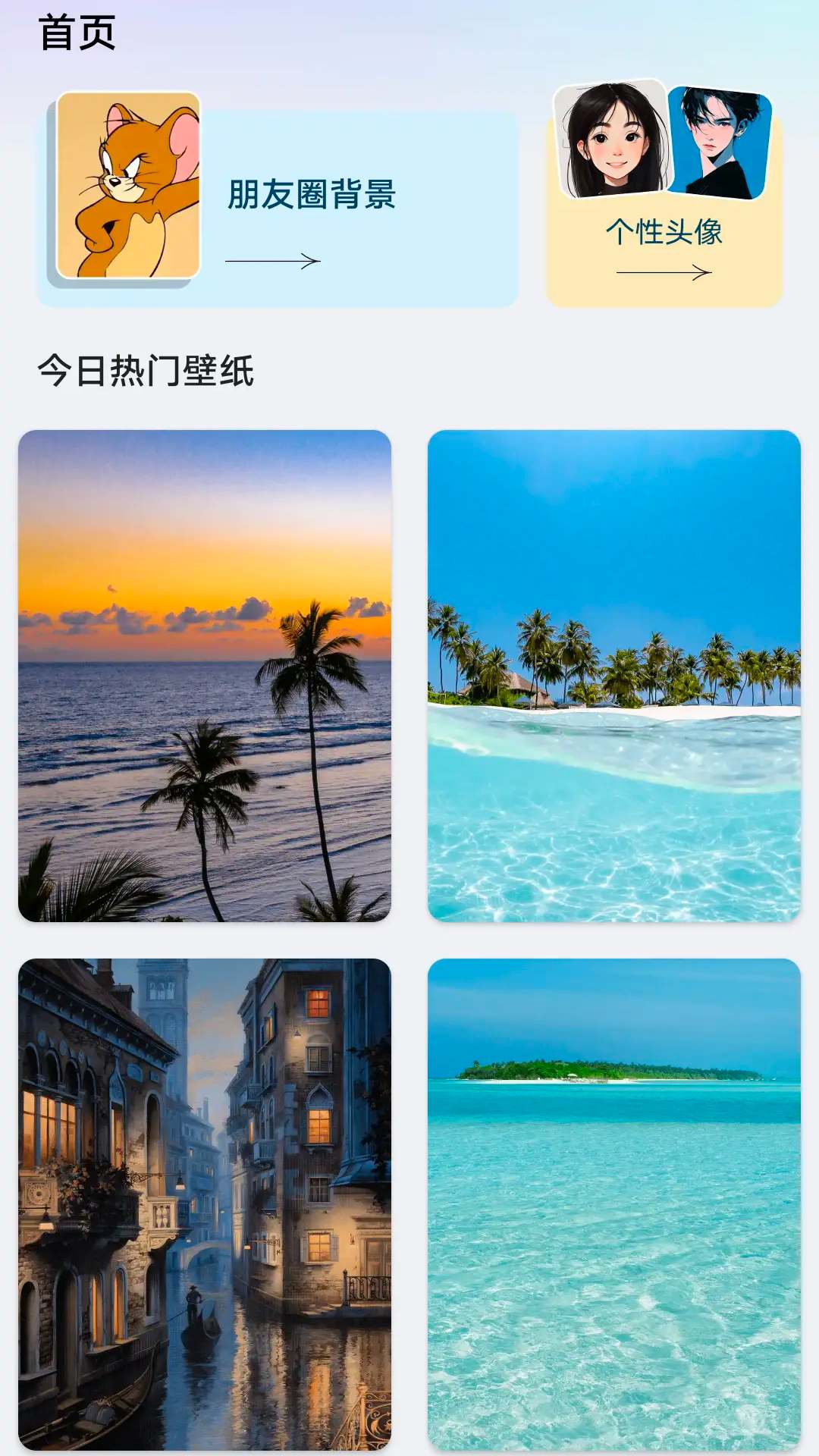Open the Venice canal night wallpaper
The height and width of the screenshot is (1456, 819).
point(205,1204)
